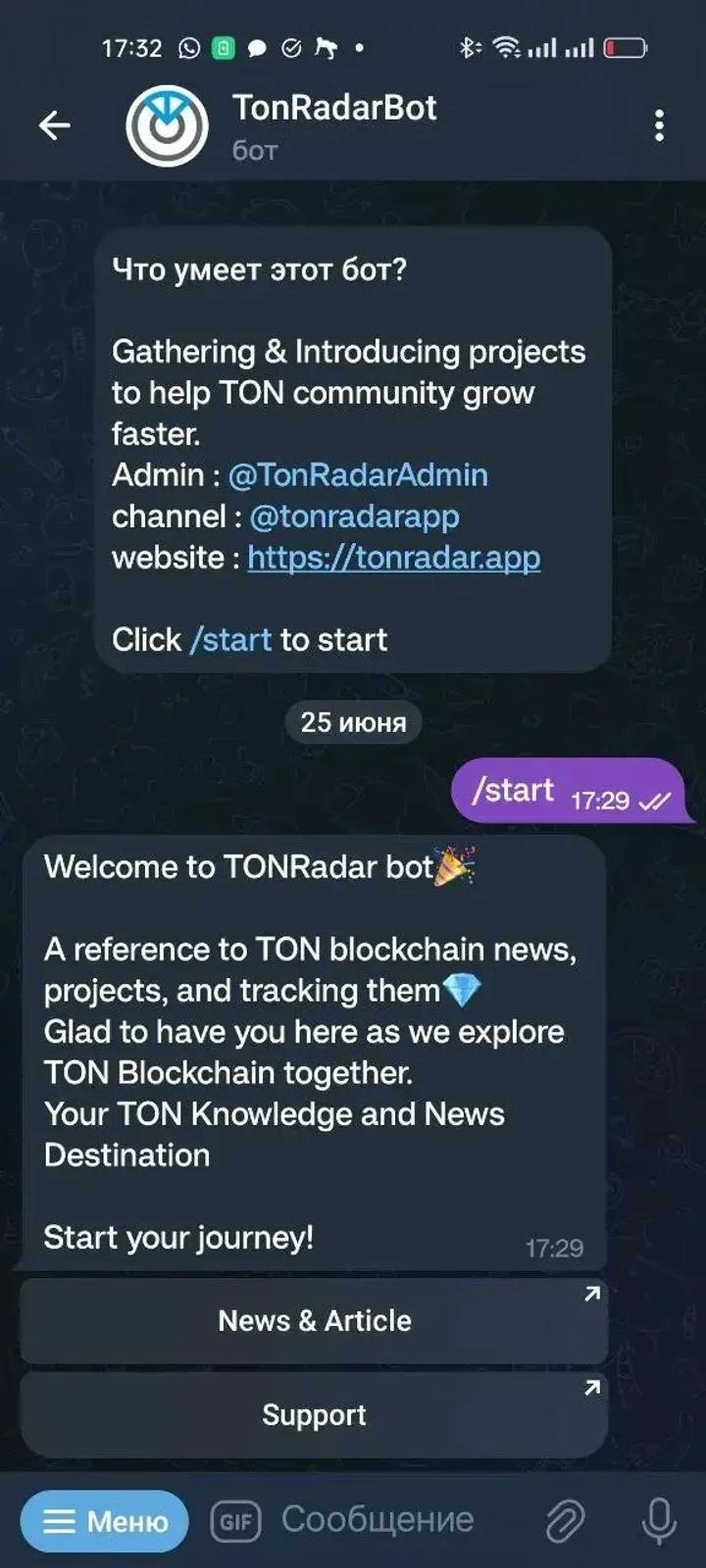Go back to the chat list
This screenshot has width=706, height=1568.
coord(55,125)
